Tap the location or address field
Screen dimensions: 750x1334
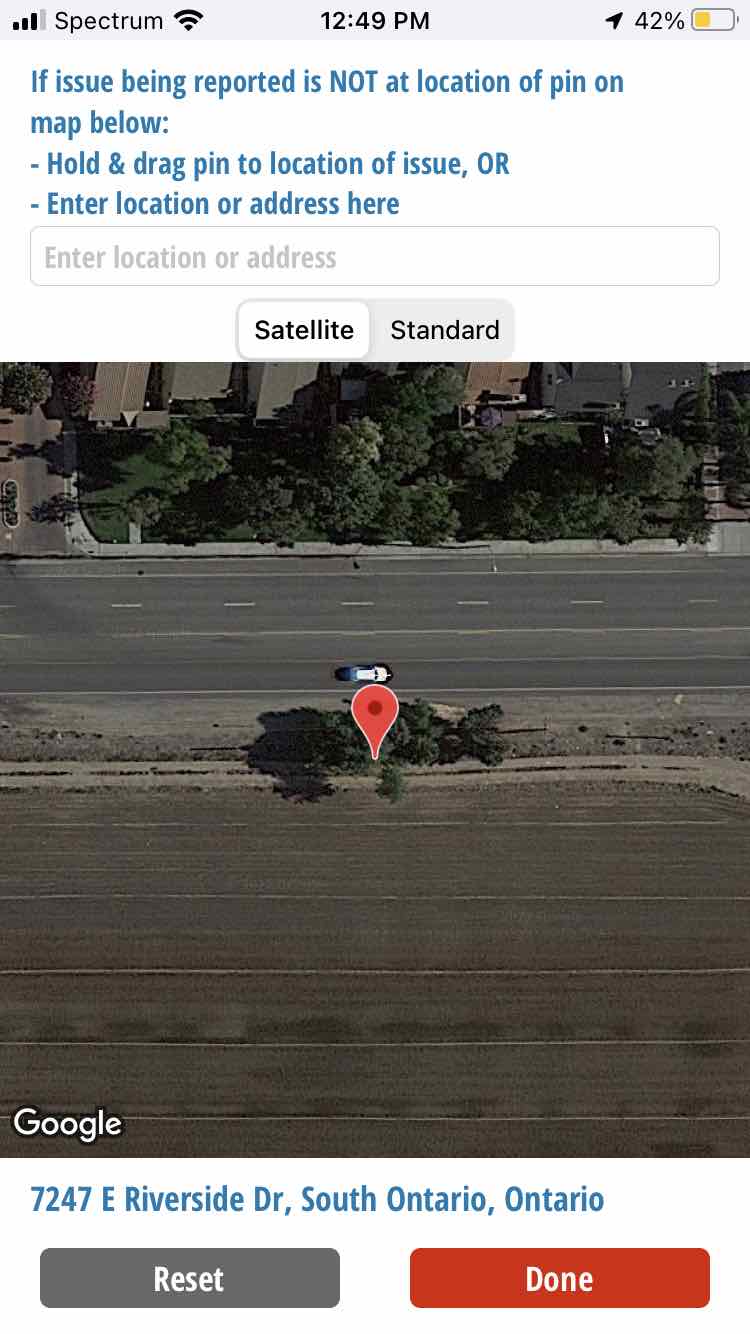(x=375, y=256)
